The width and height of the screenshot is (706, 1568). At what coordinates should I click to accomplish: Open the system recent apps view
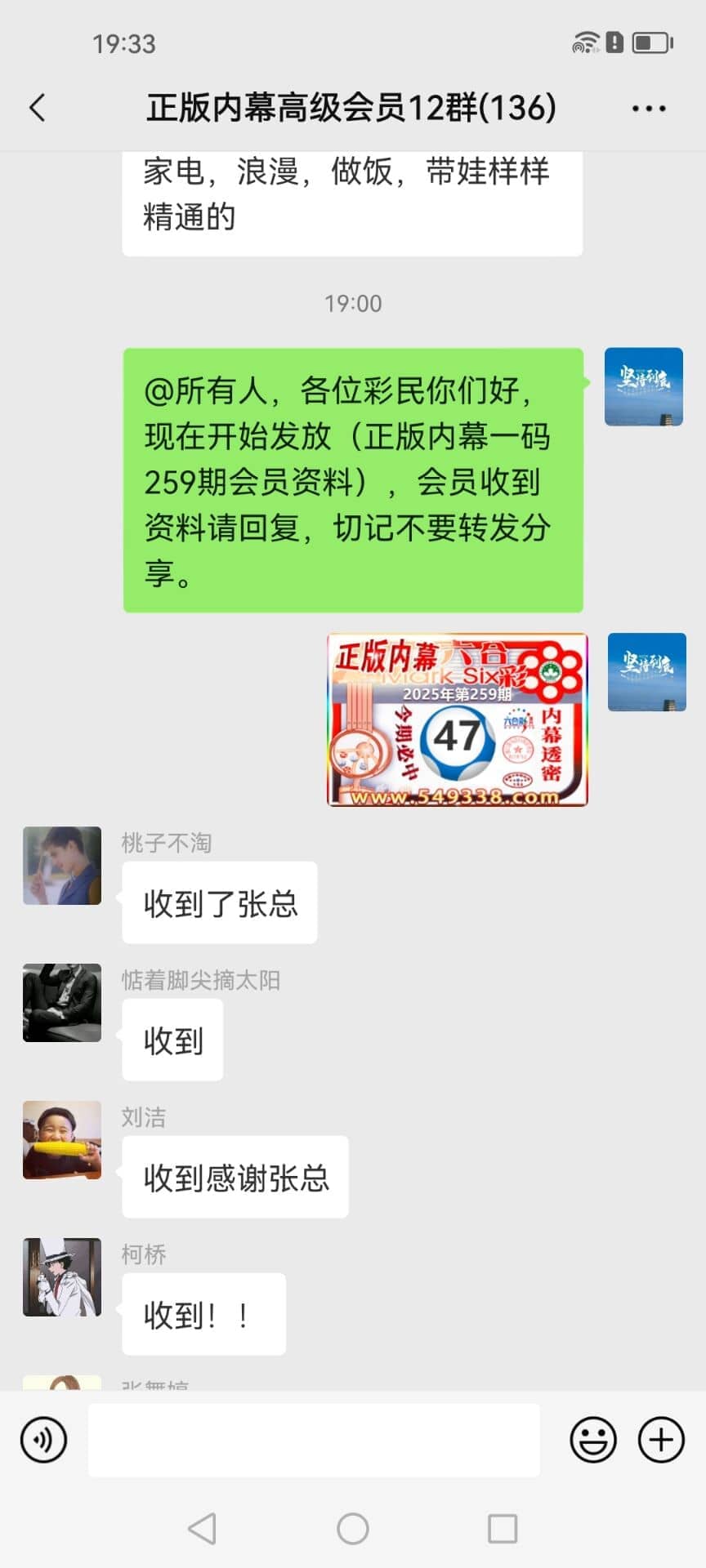(503, 1529)
